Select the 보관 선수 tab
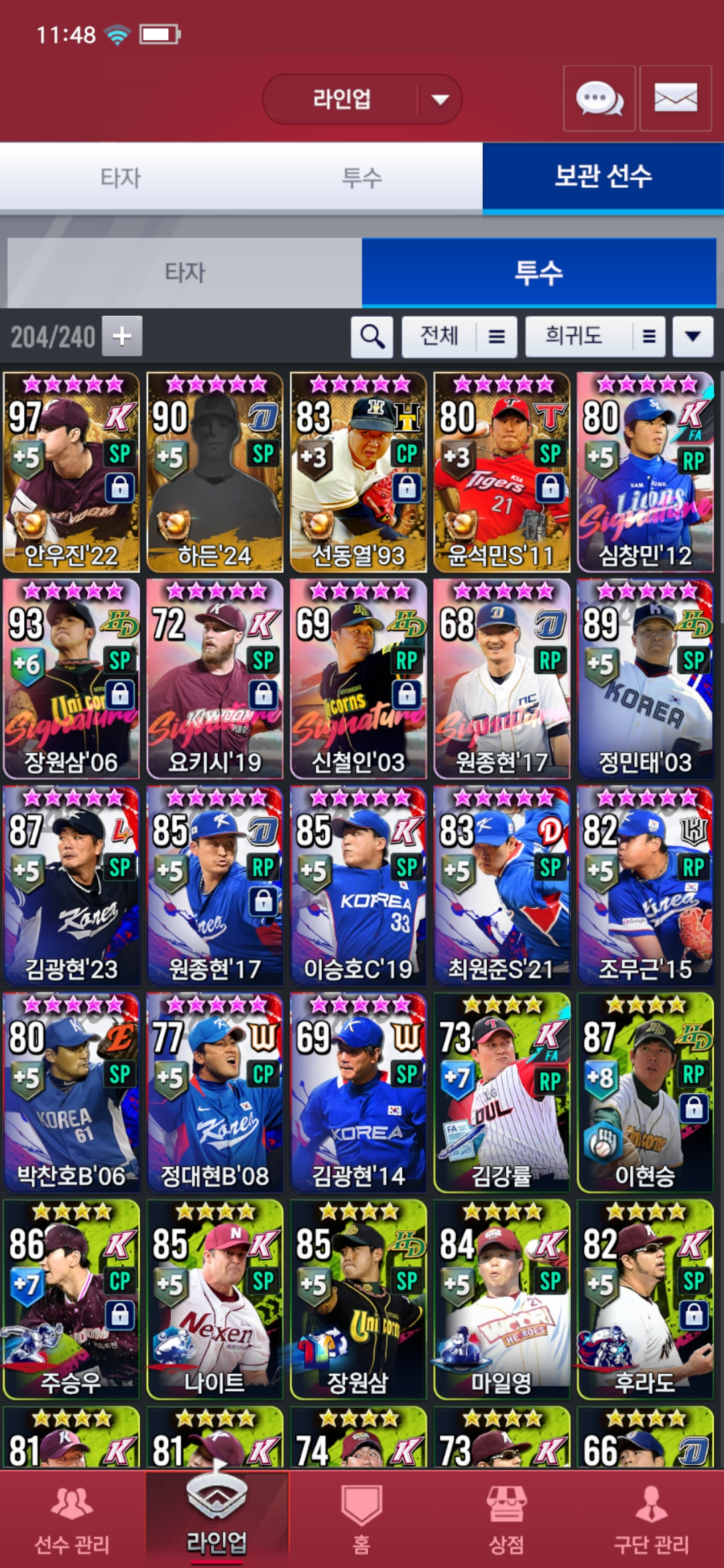This screenshot has height=1568, width=724. 603,178
